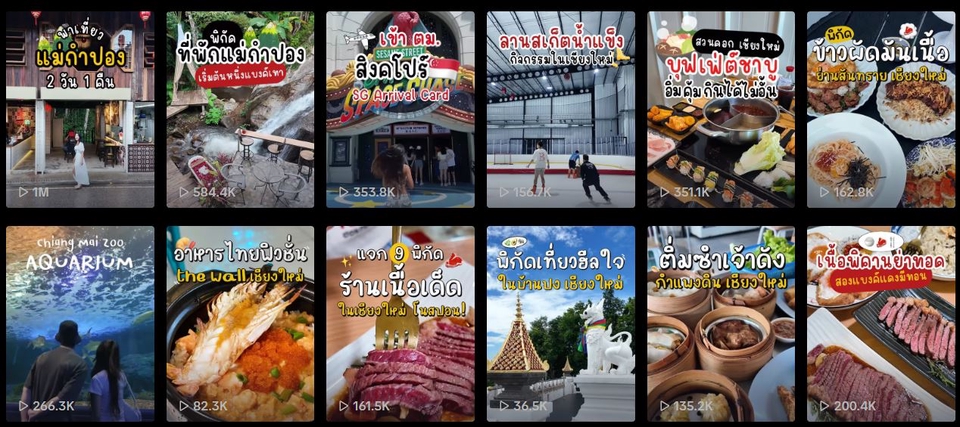Open the Chiang Mai Zoo Aquarium video
Screen dimensions: 960x427
(x=80, y=323)
